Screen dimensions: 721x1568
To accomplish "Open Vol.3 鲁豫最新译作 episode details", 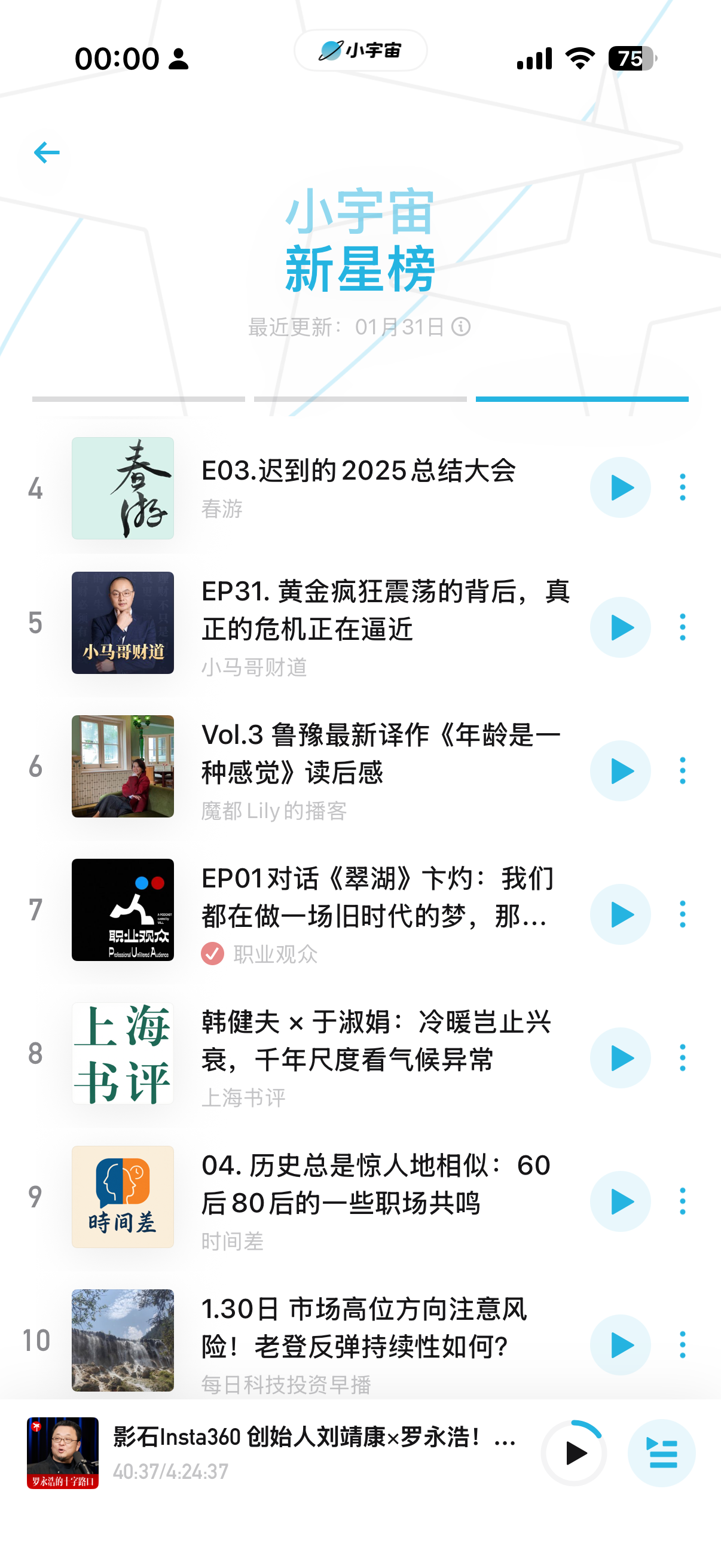I will 380,754.
